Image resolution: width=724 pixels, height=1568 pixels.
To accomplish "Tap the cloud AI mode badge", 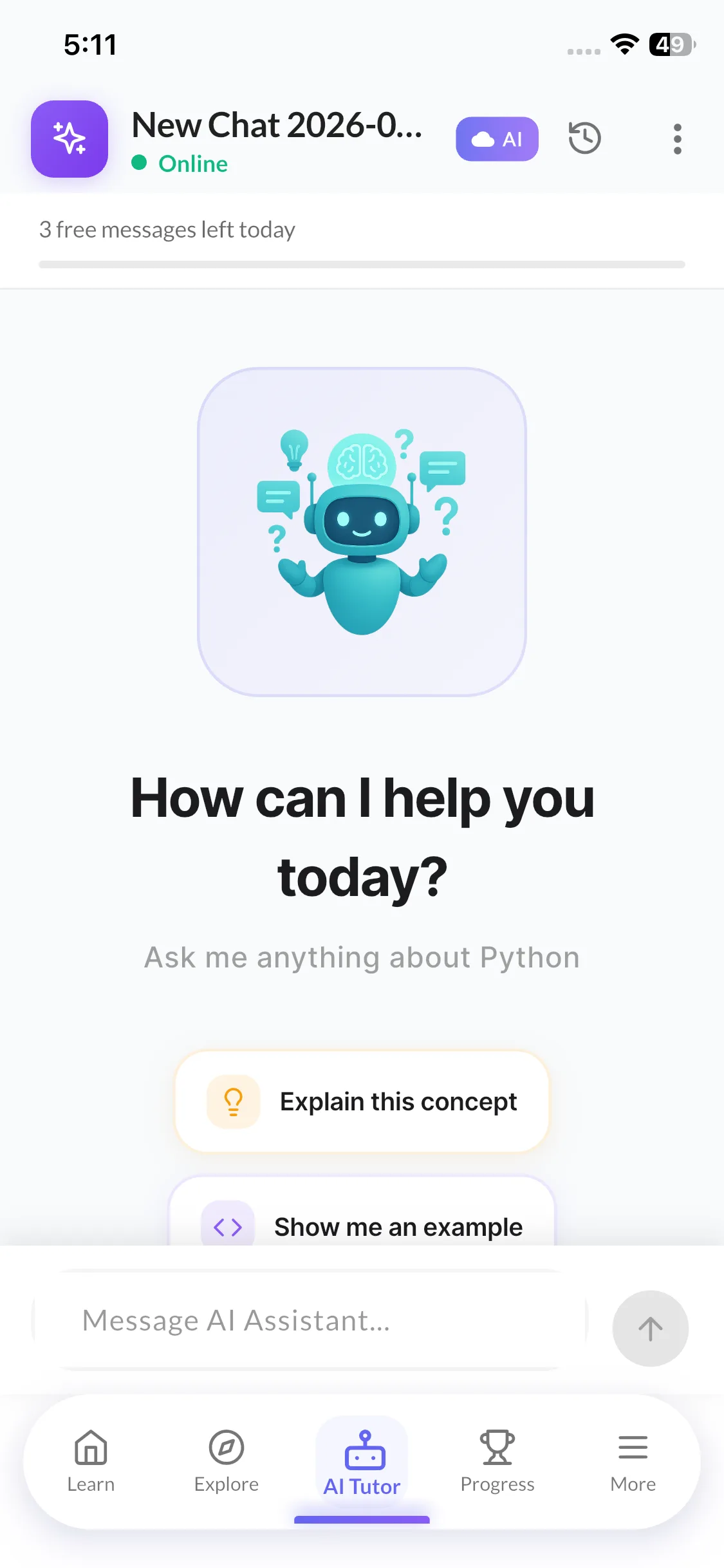I will point(497,139).
